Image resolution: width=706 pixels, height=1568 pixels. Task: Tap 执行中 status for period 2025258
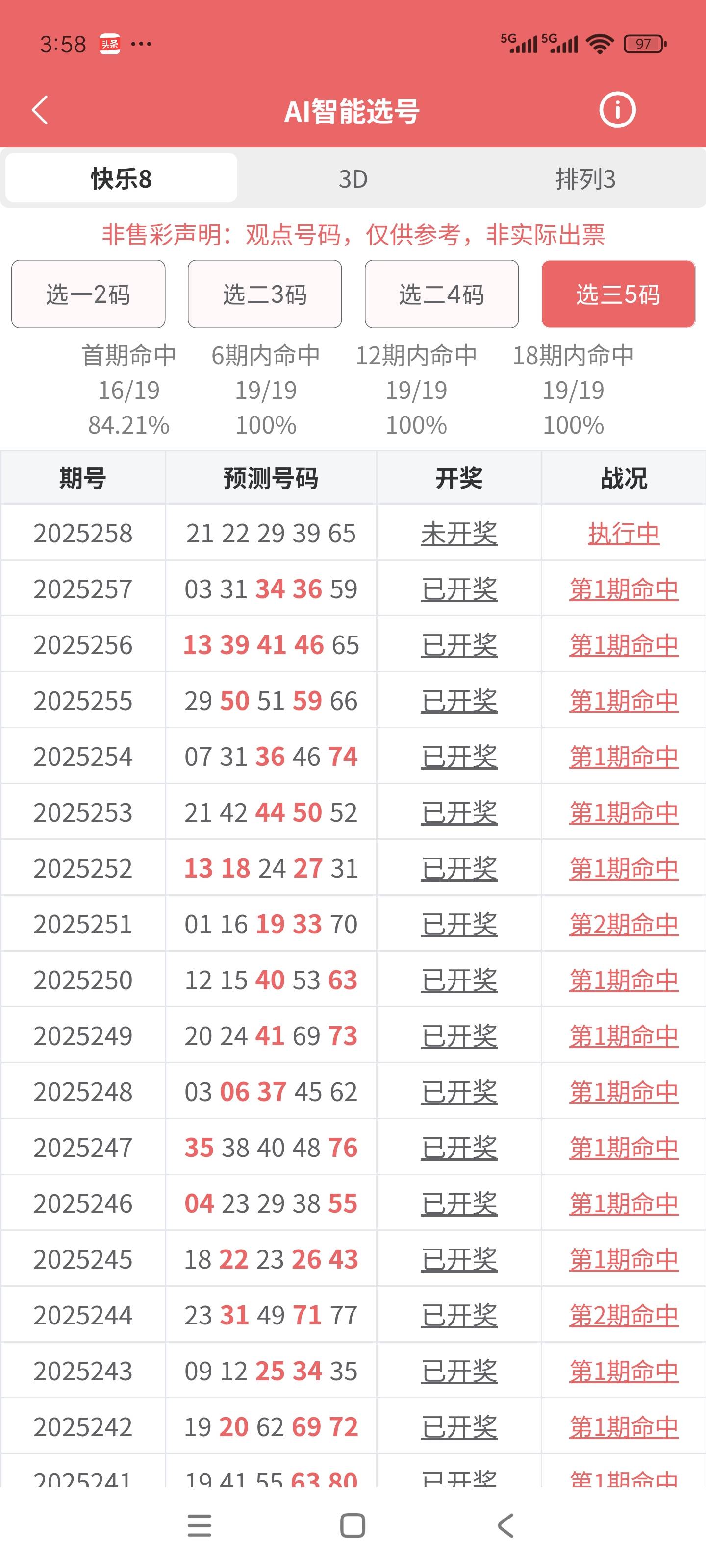[x=623, y=534]
